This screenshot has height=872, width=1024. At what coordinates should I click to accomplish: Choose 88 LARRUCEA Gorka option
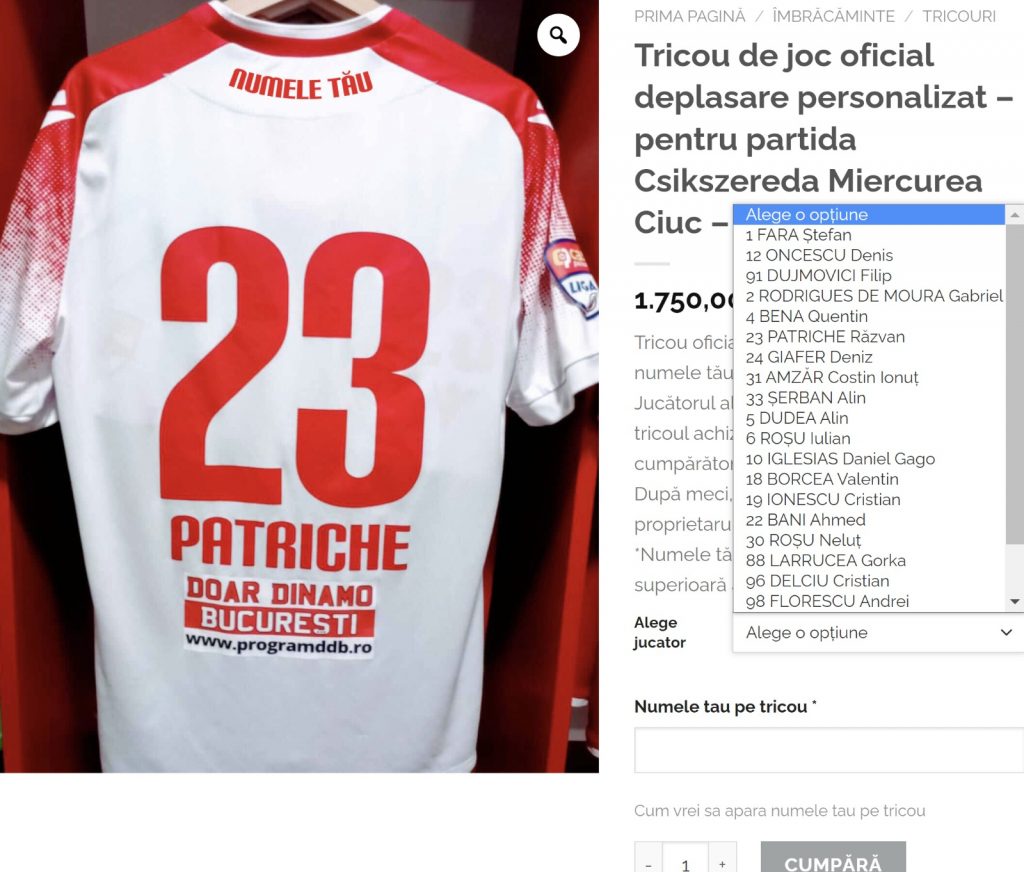point(869,561)
